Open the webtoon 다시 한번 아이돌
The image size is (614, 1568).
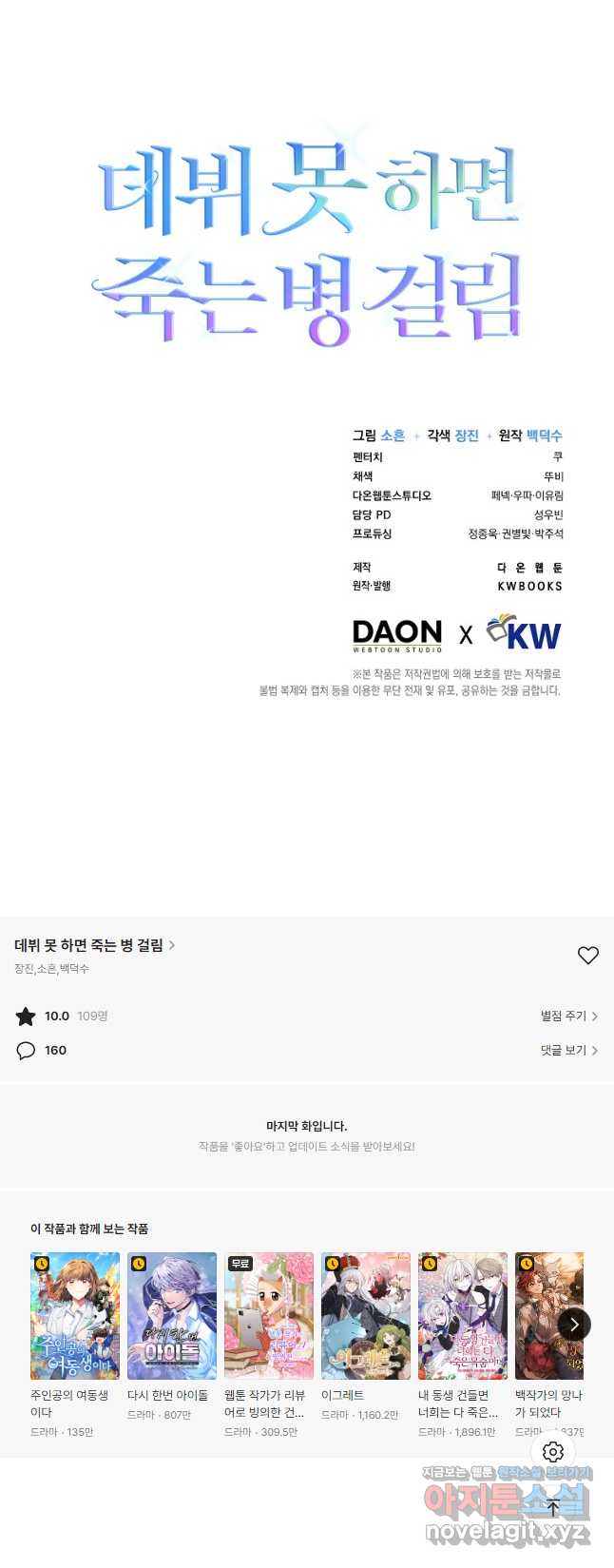coord(172,1316)
